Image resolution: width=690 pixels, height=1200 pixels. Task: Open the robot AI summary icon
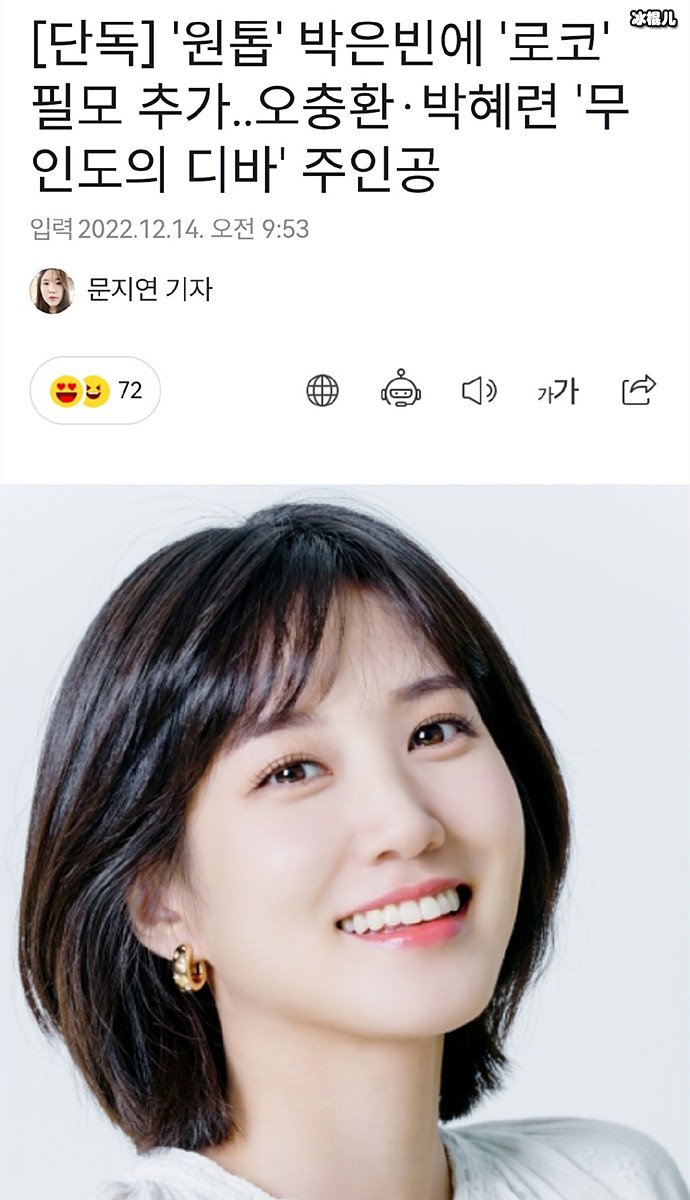point(400,390)
